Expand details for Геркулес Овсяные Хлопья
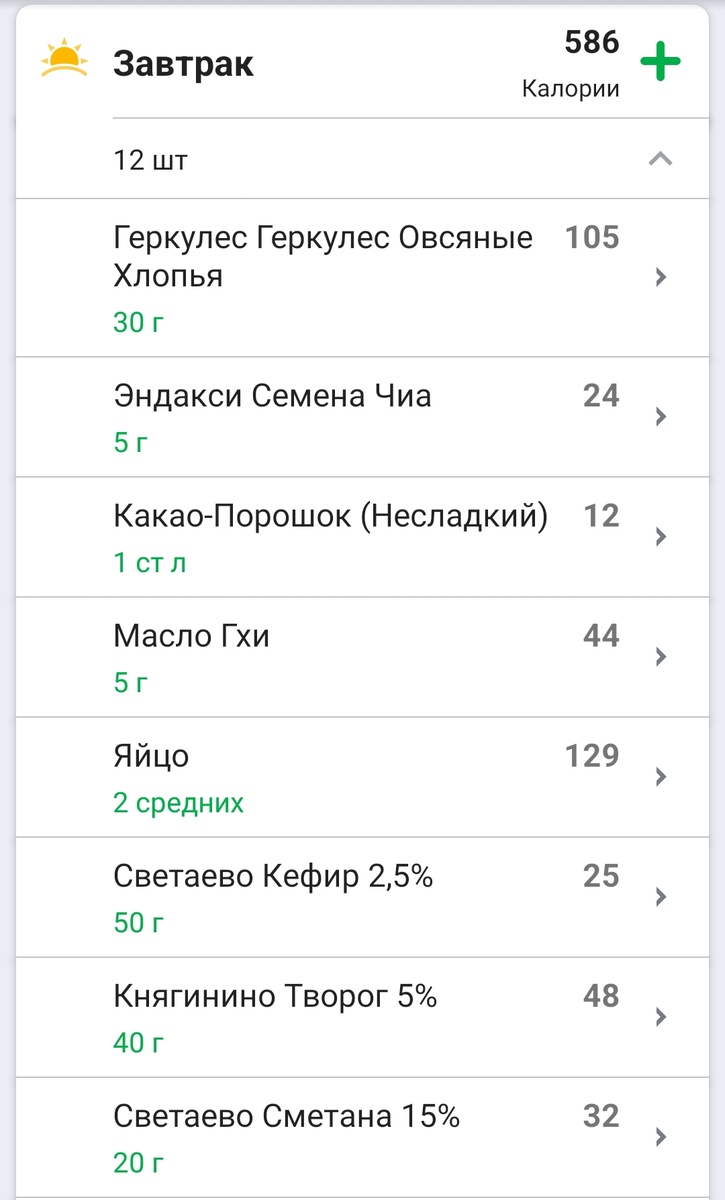 [x=660, y=277]
